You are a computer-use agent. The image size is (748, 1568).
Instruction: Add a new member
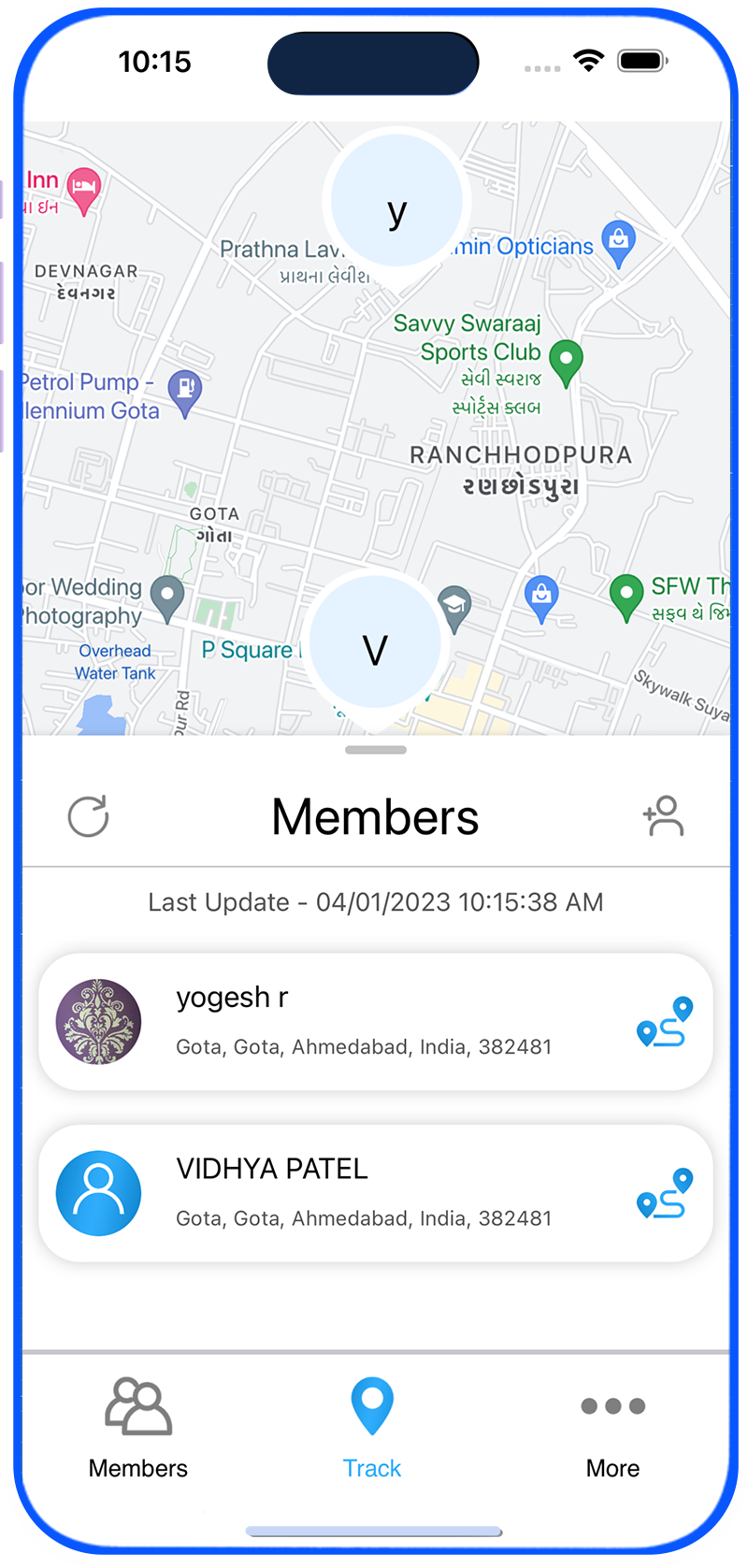coord(664,816)
